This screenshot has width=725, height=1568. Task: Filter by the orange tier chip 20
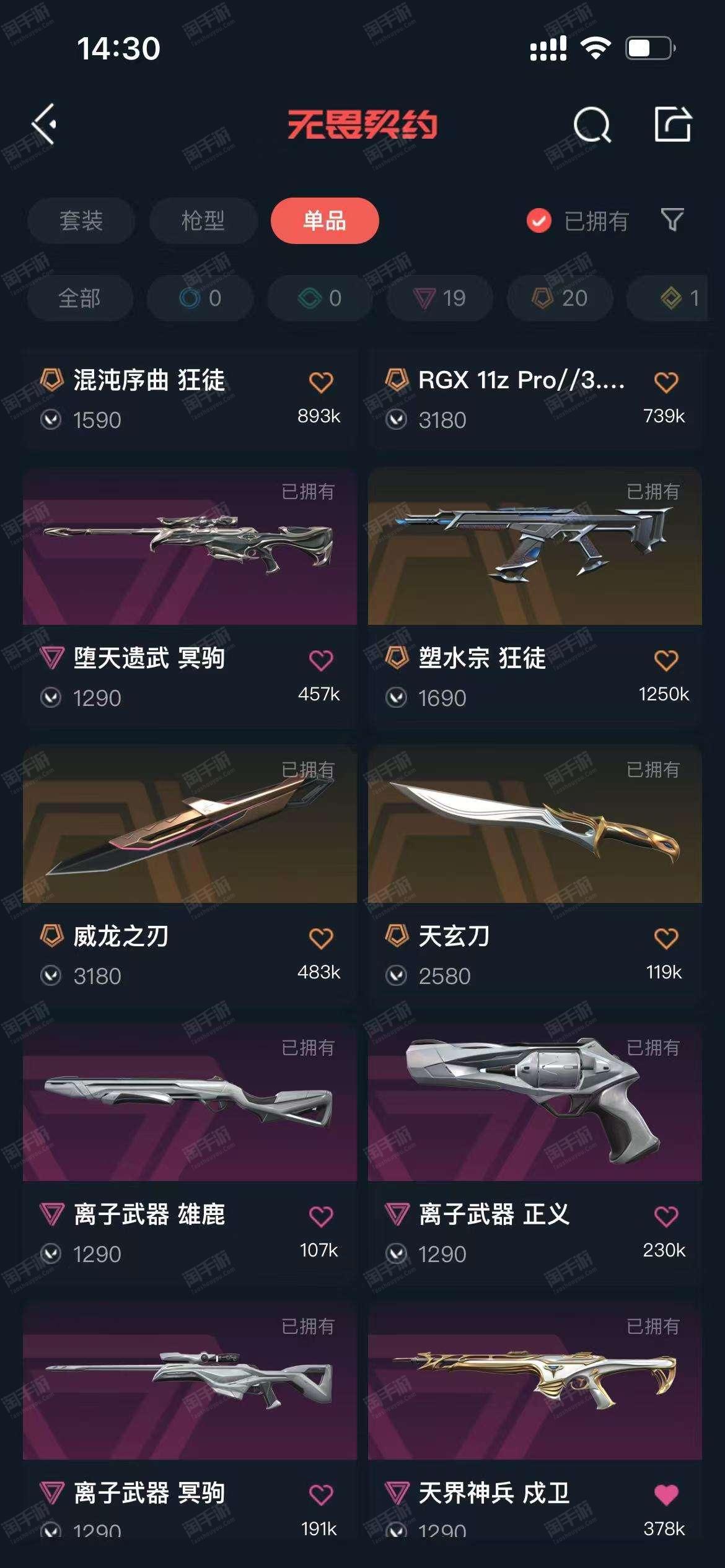pyautogui.click(x=560, y=298)
